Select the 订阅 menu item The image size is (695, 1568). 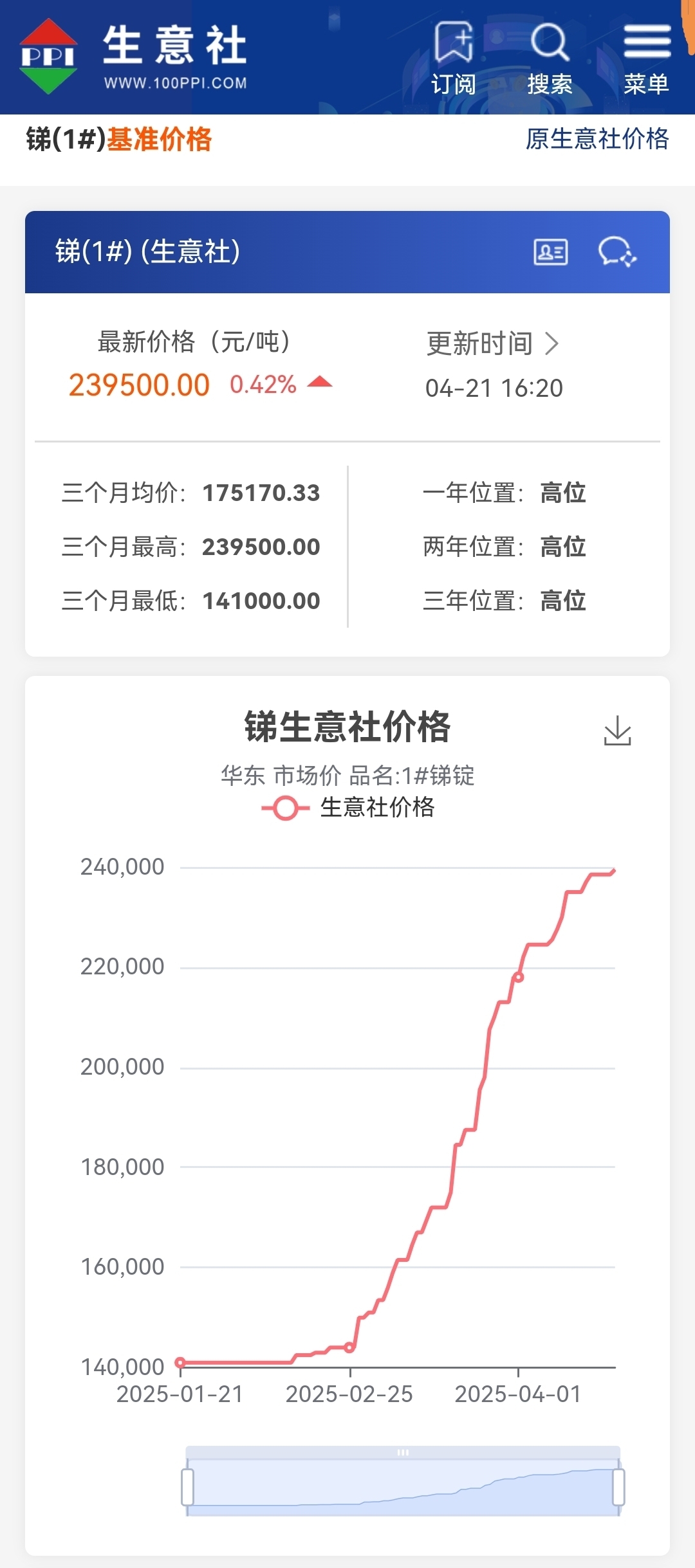(454, 84)
